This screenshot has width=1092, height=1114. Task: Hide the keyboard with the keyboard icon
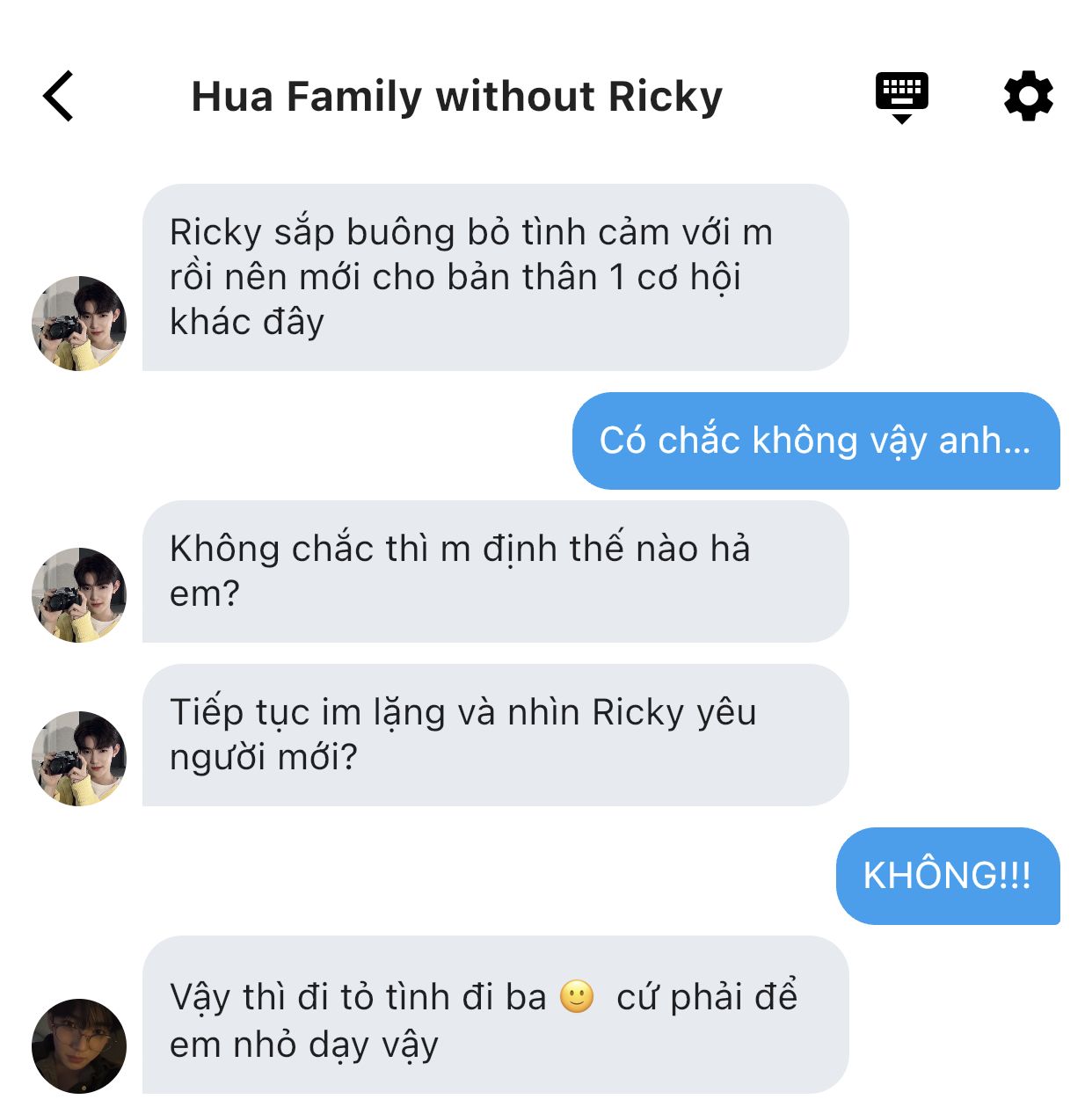(901, 96)
